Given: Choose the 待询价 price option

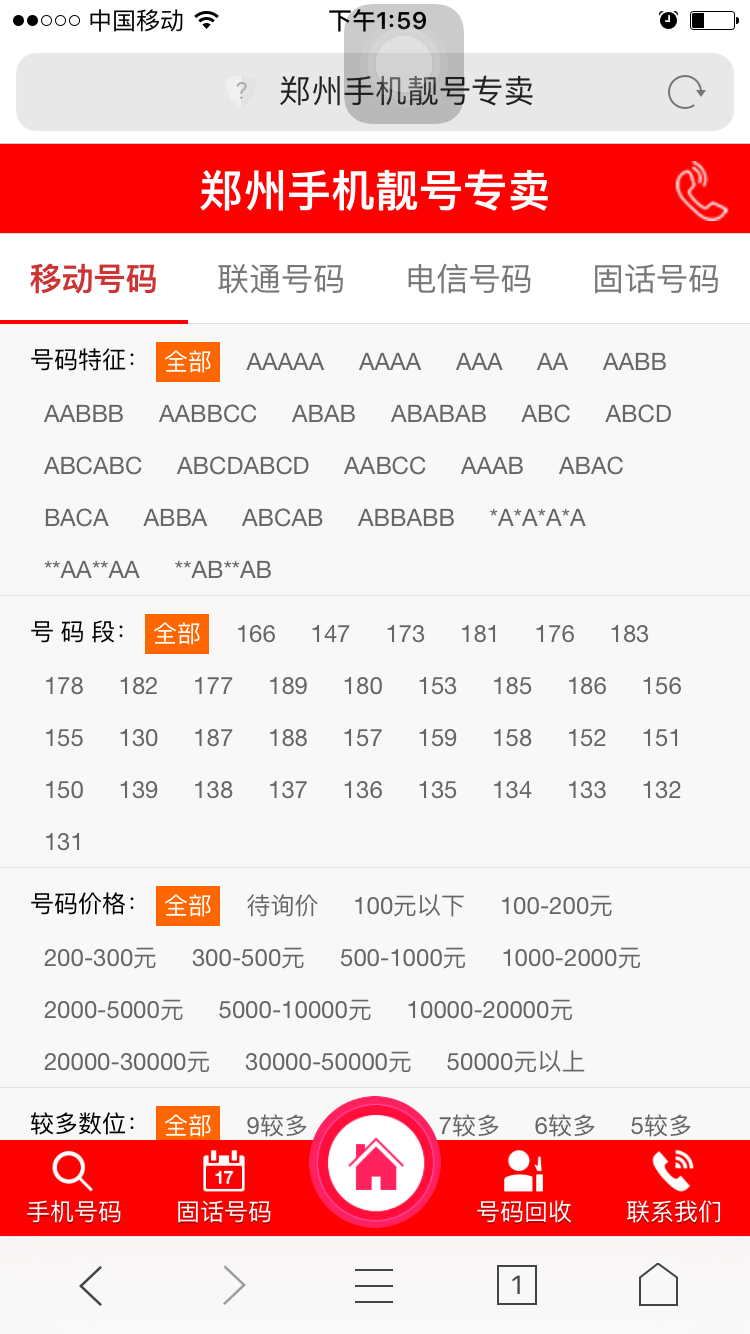Looking at the screenshot, I should coord(281,906).
